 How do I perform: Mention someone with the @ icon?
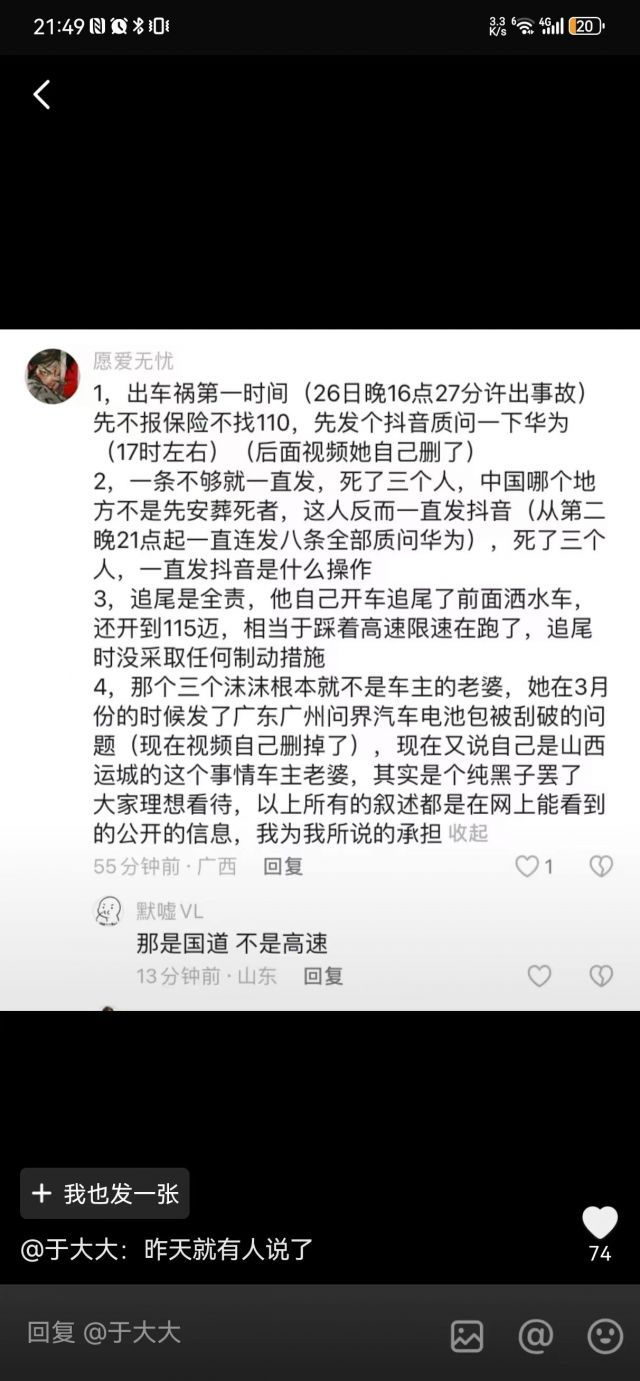(x=536, y=1336)
